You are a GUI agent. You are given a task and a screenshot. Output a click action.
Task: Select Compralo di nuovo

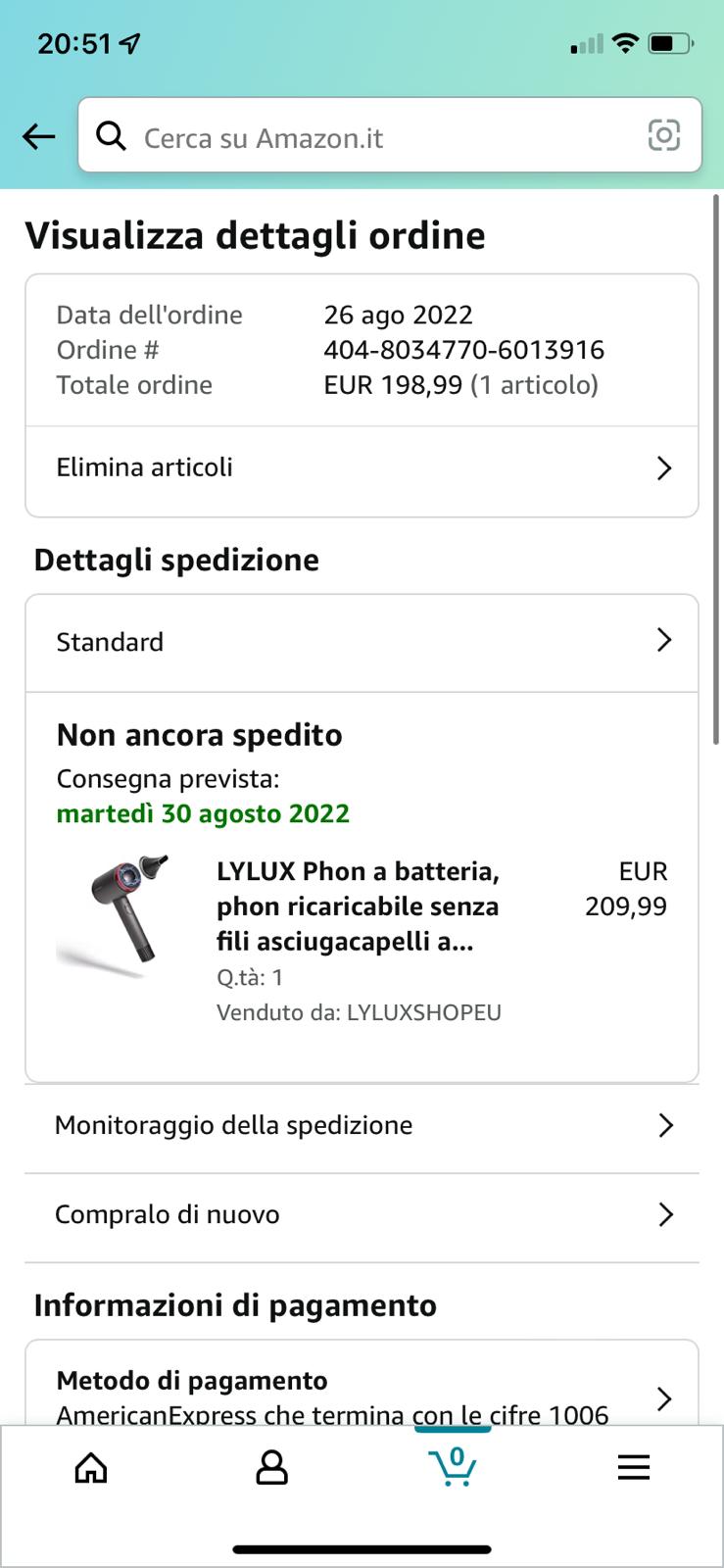pyautogui.click(x=362, y=1215)
